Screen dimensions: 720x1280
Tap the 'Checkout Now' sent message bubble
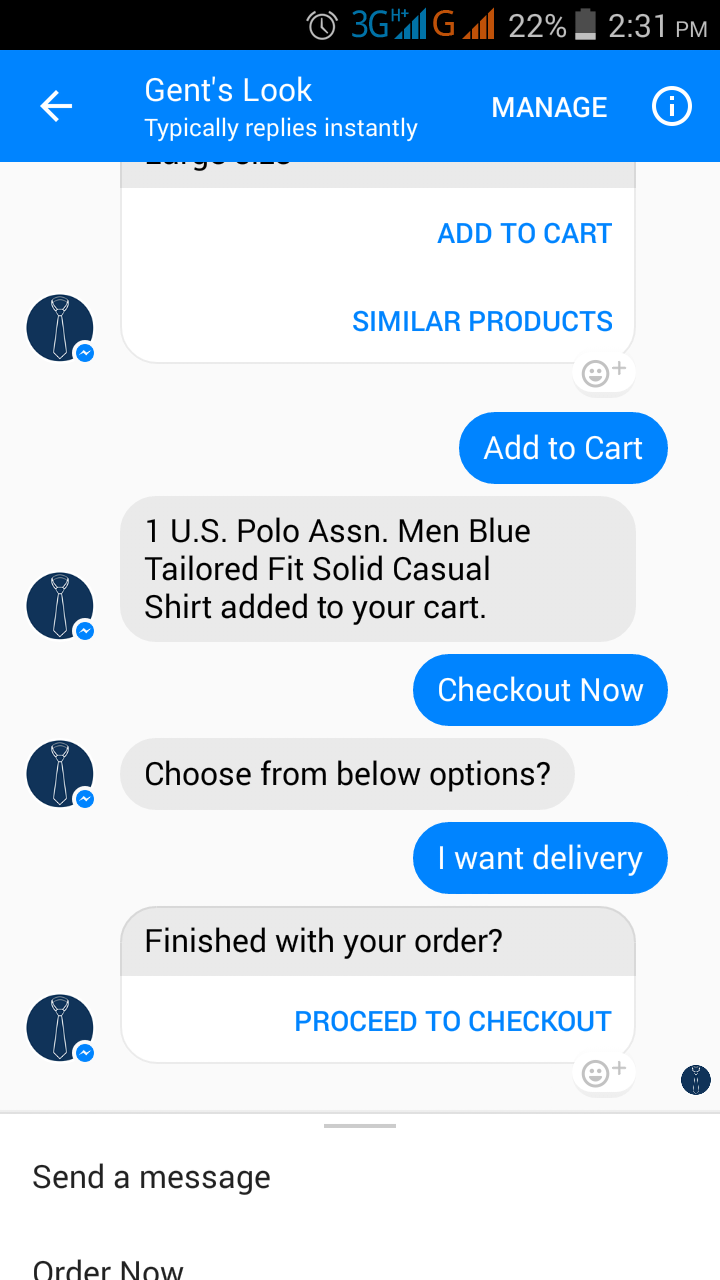click(x=540, y=689)
